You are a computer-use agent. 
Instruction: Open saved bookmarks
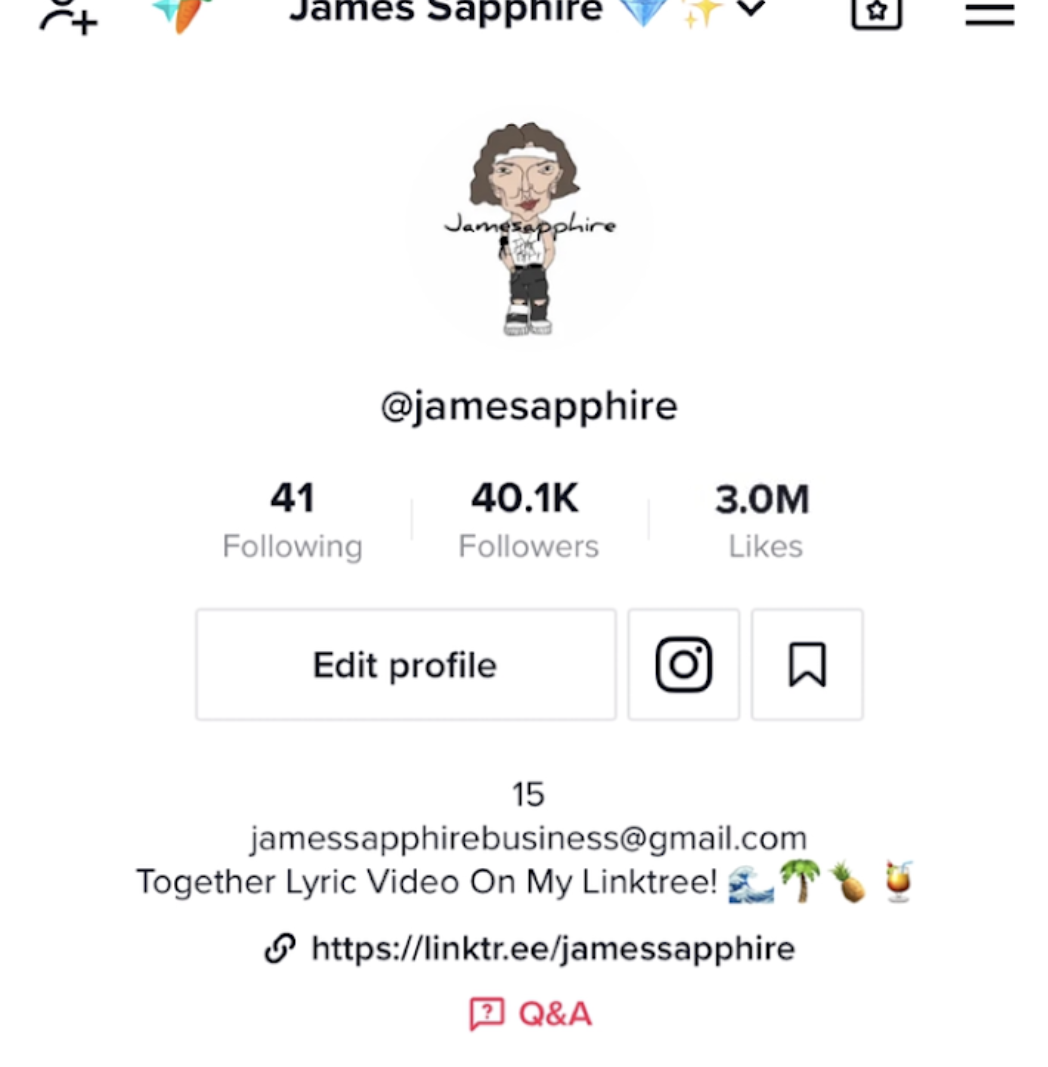click(x=807, y=665)
